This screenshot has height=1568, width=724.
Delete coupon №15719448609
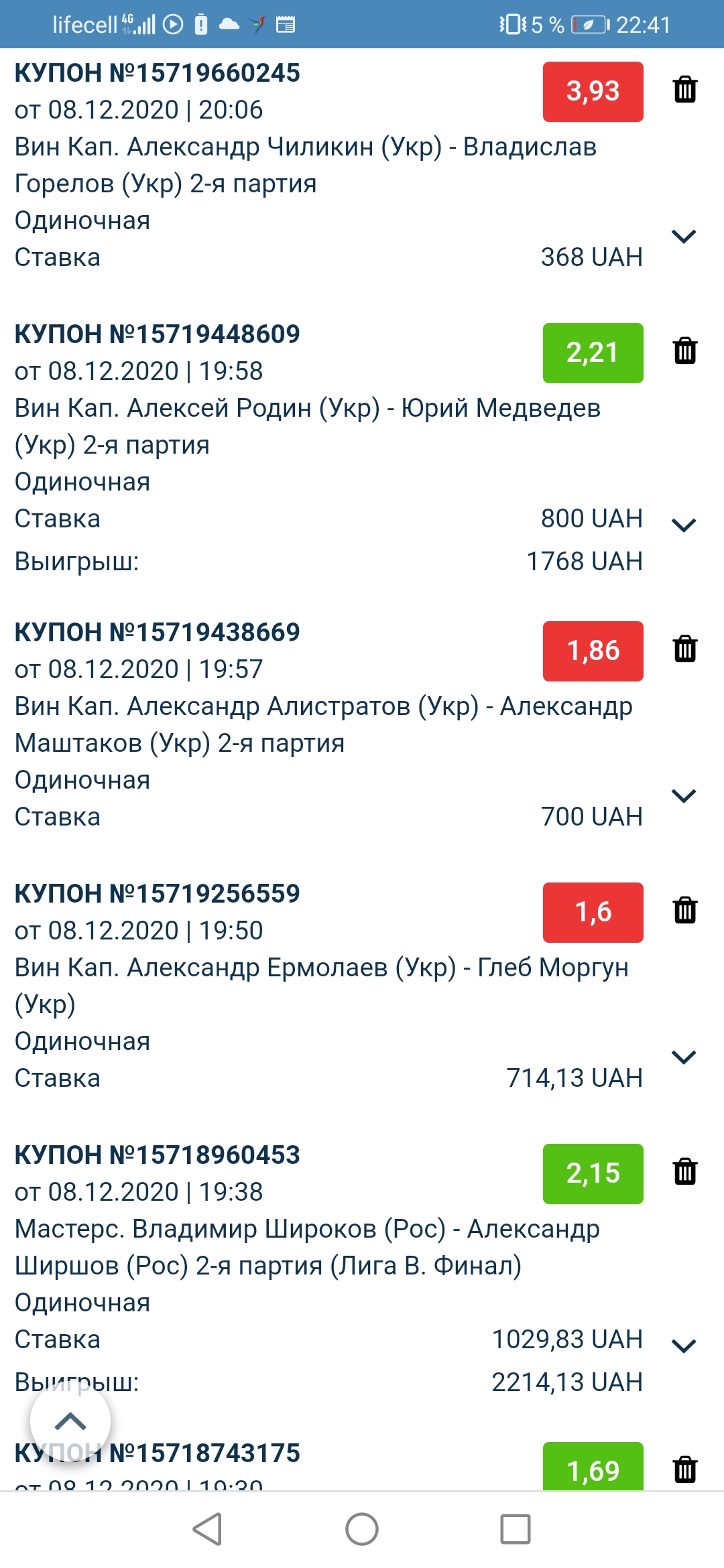[684, 350]
